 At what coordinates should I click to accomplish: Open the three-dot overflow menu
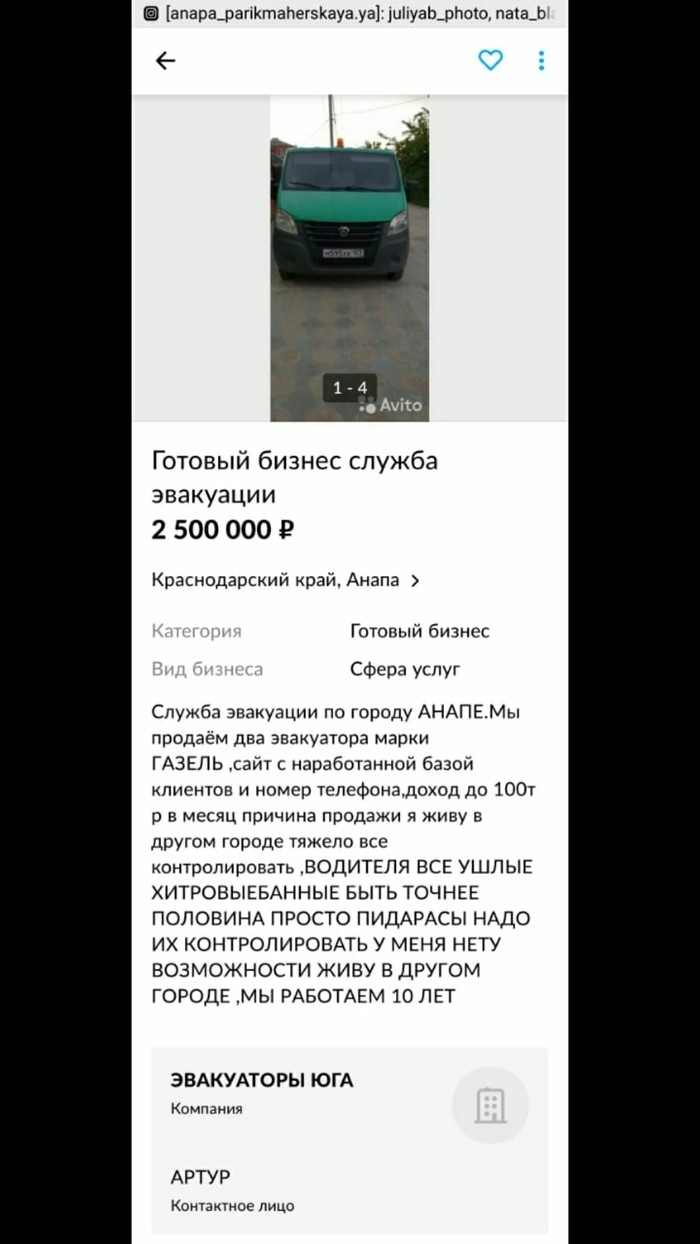tap(541, 61)
